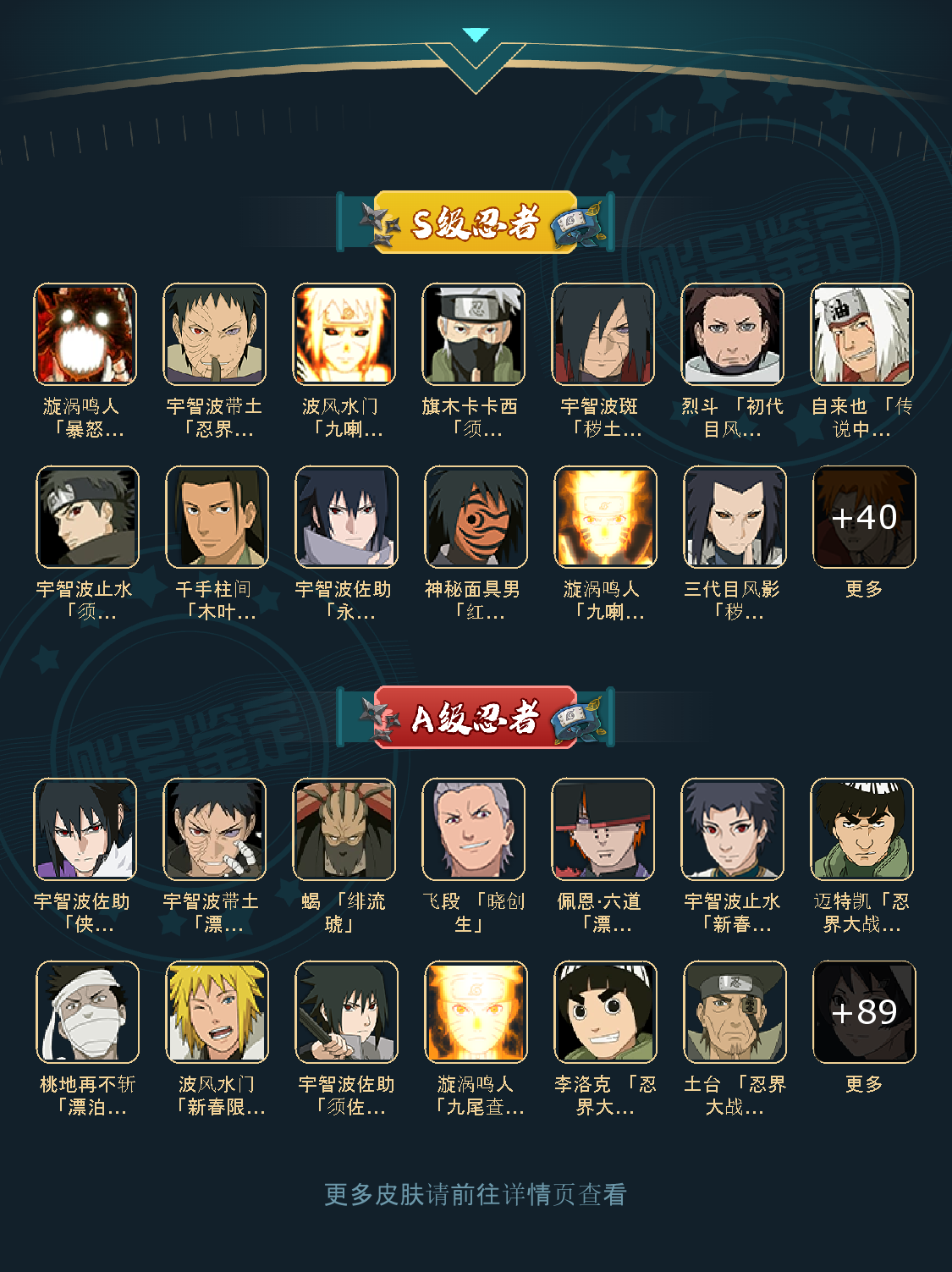The height and width of the screenshot is (1272, 952).
Task: Select the A-rank 桃地再不斩 tile
Action: tap(87, 1012)
